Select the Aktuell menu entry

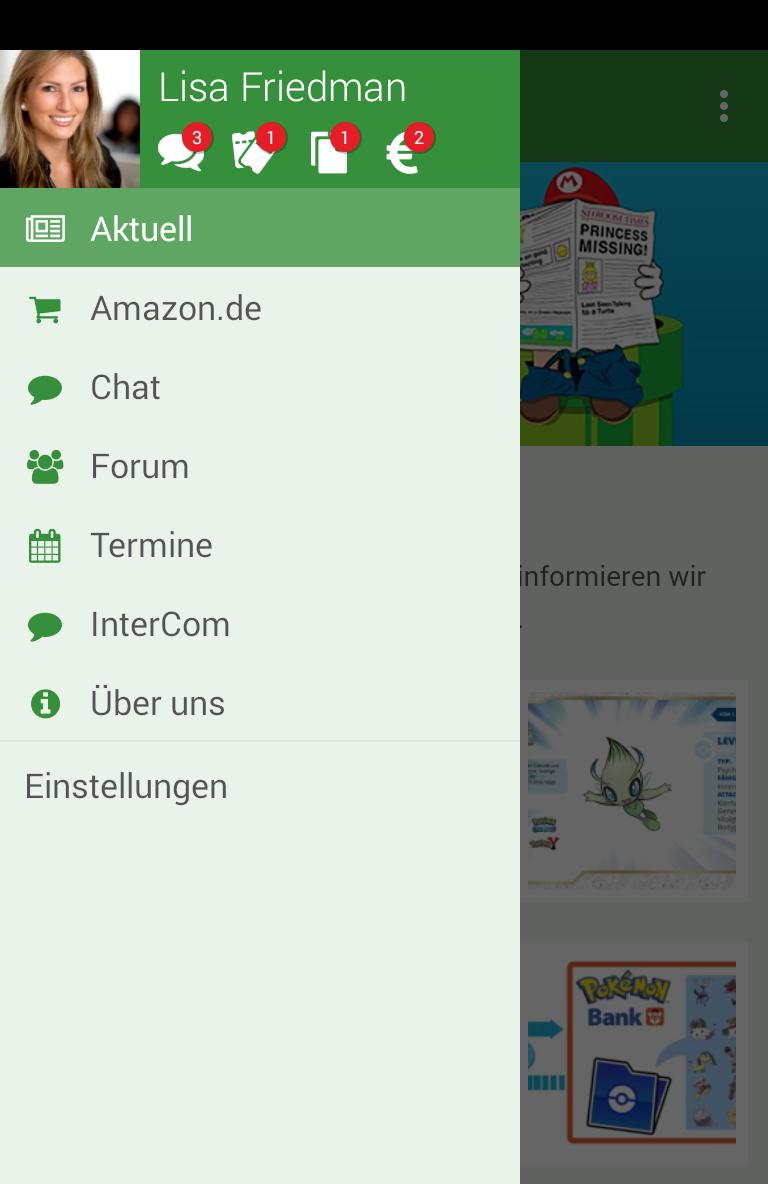[x=142, y=228]
